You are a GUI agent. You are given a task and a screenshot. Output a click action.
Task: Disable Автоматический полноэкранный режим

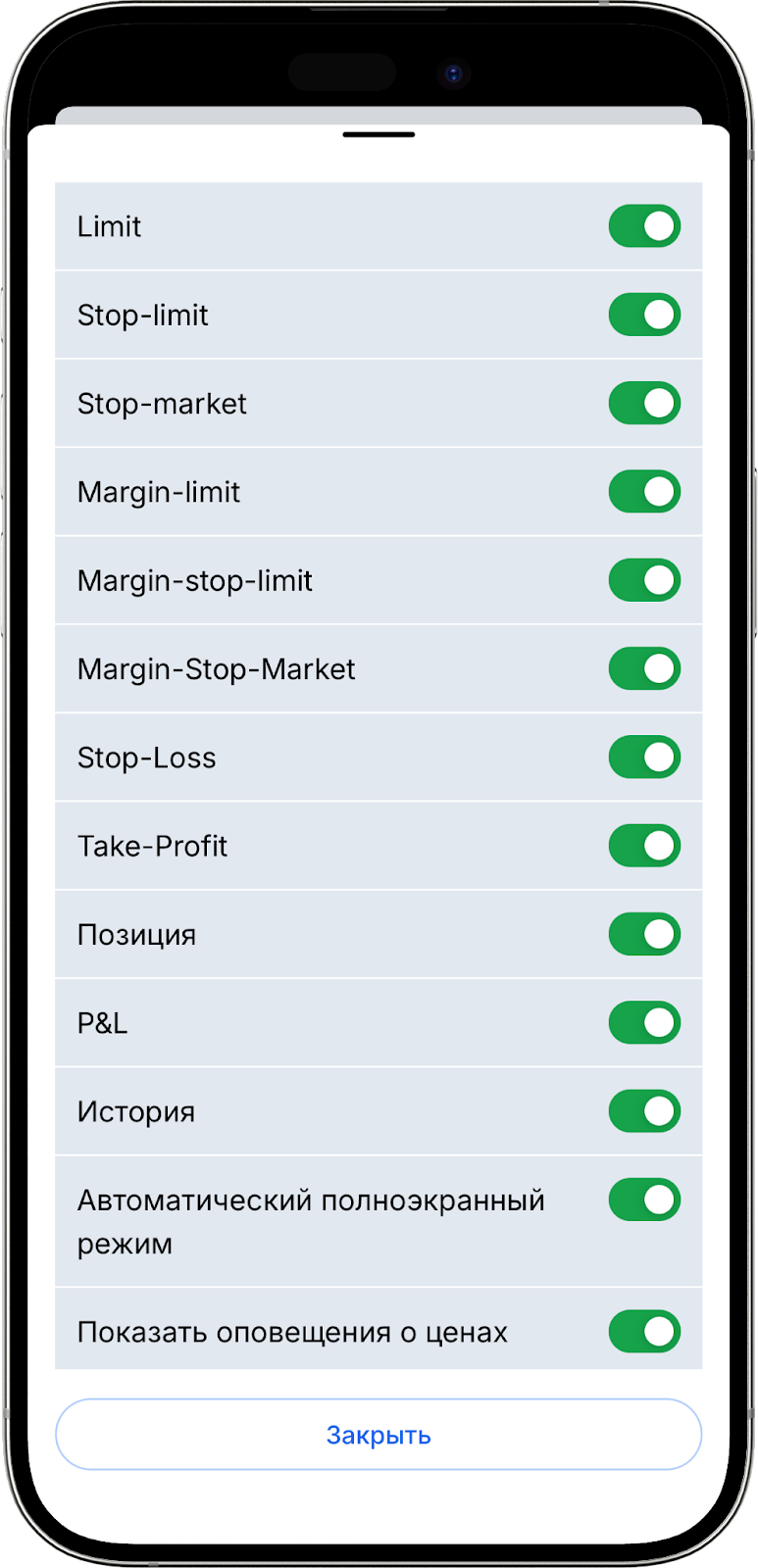click(644, 1200)
